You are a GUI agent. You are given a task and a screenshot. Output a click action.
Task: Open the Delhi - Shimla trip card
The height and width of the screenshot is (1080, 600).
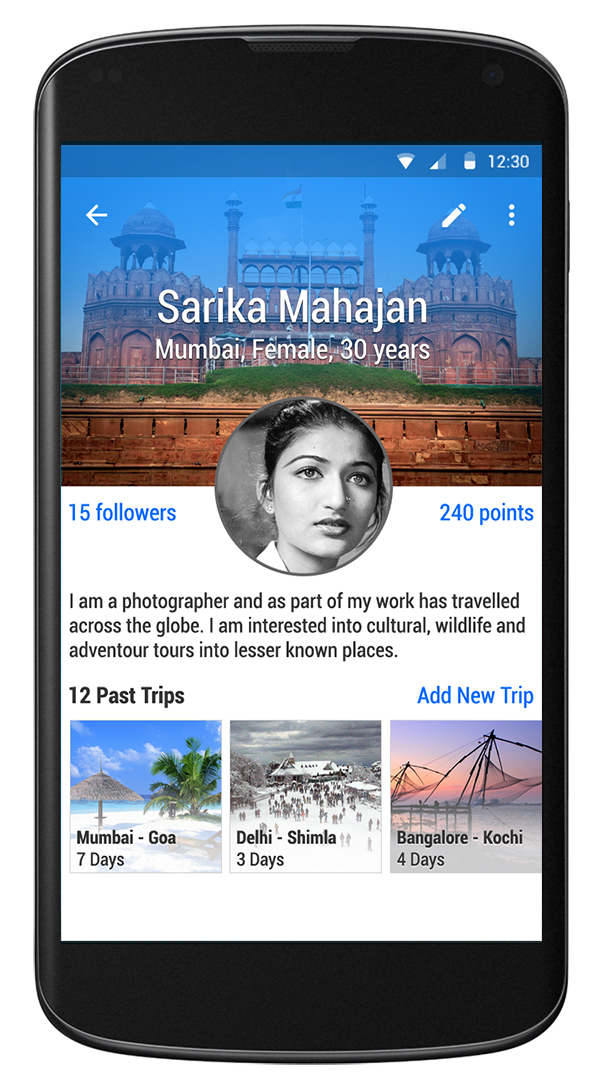306,796
